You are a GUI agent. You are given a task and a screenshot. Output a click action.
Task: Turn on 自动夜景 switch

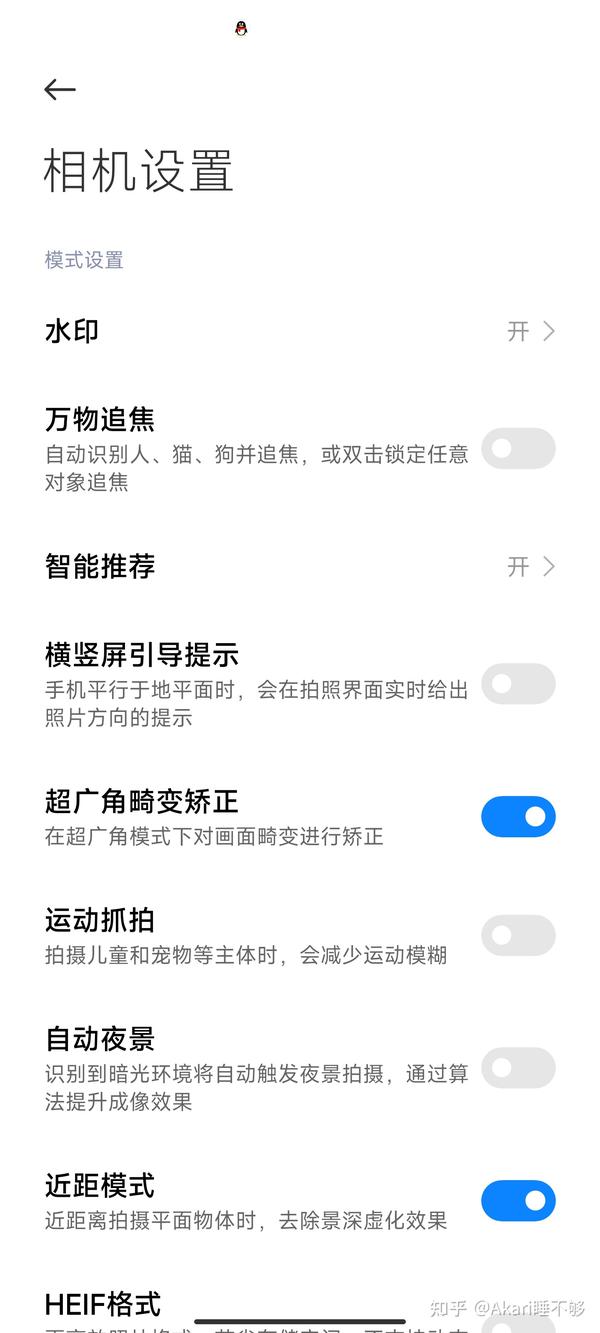(518, 1068)
